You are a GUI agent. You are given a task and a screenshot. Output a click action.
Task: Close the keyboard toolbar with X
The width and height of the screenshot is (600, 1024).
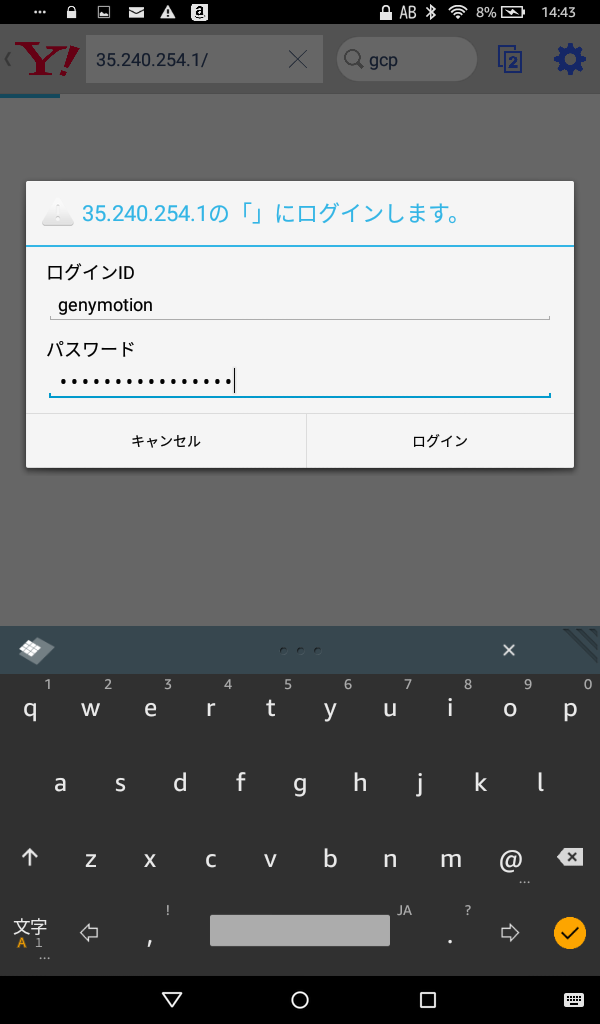coord(509,650)
